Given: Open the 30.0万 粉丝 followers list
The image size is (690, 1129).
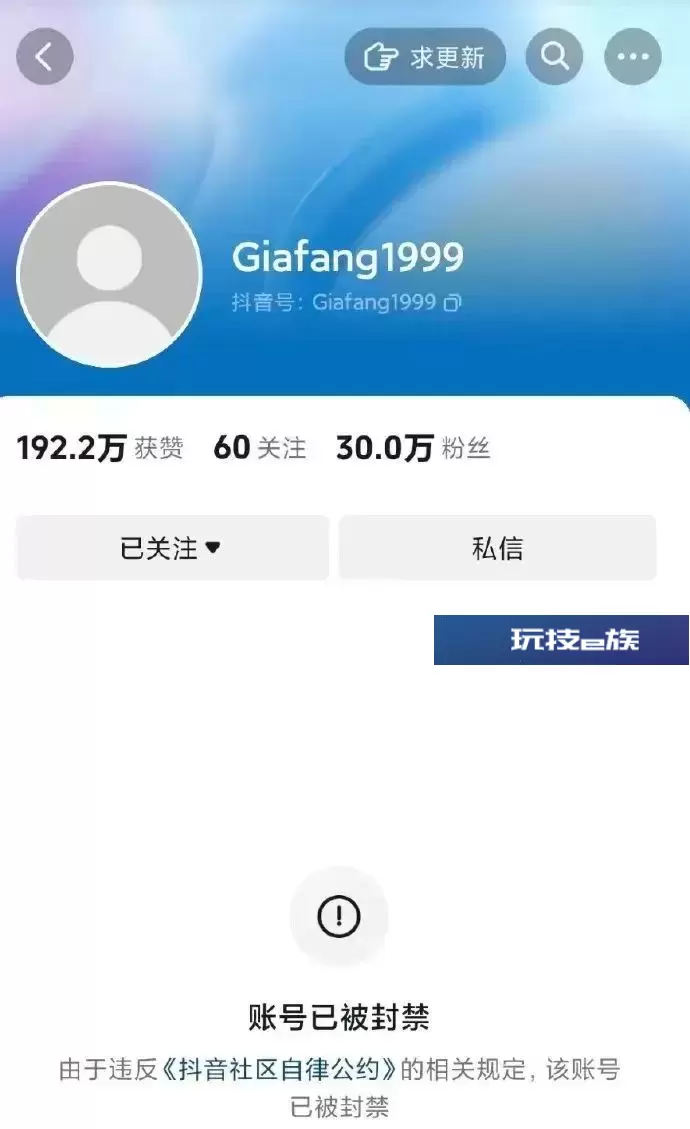Looking at the screenshot, I should click(413, 448).
